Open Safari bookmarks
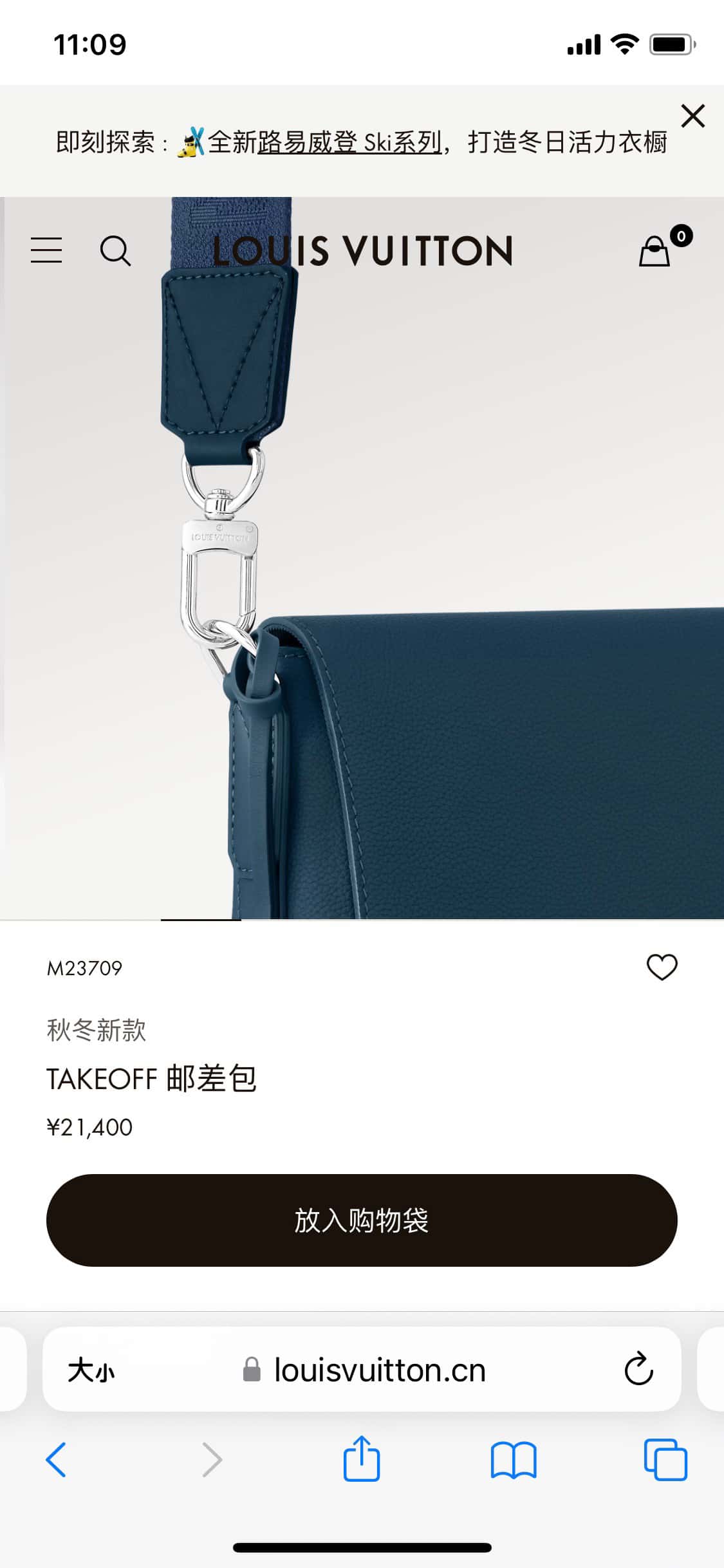724x1568 pixels. point(513,1460)
